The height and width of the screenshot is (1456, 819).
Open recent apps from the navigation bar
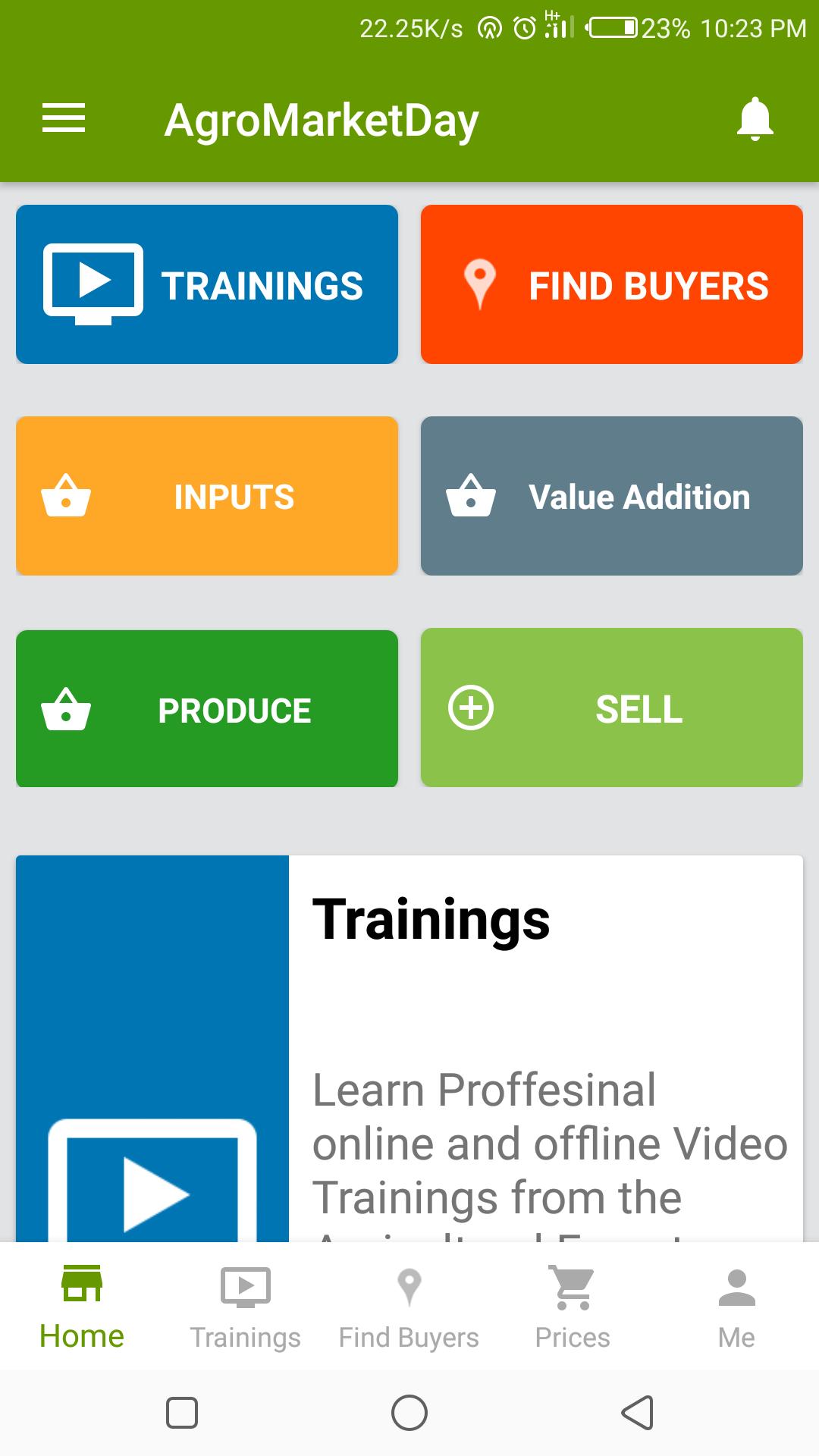(x=182, y=1413)
